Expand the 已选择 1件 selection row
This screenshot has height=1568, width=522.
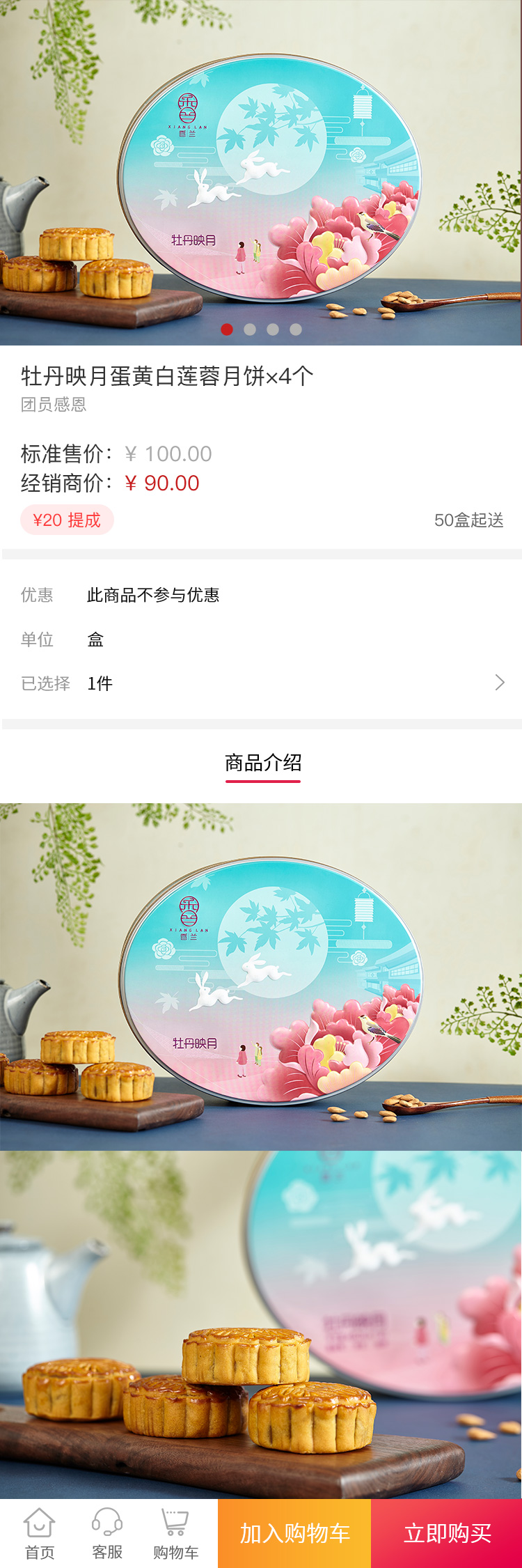[x=262, y=683]
